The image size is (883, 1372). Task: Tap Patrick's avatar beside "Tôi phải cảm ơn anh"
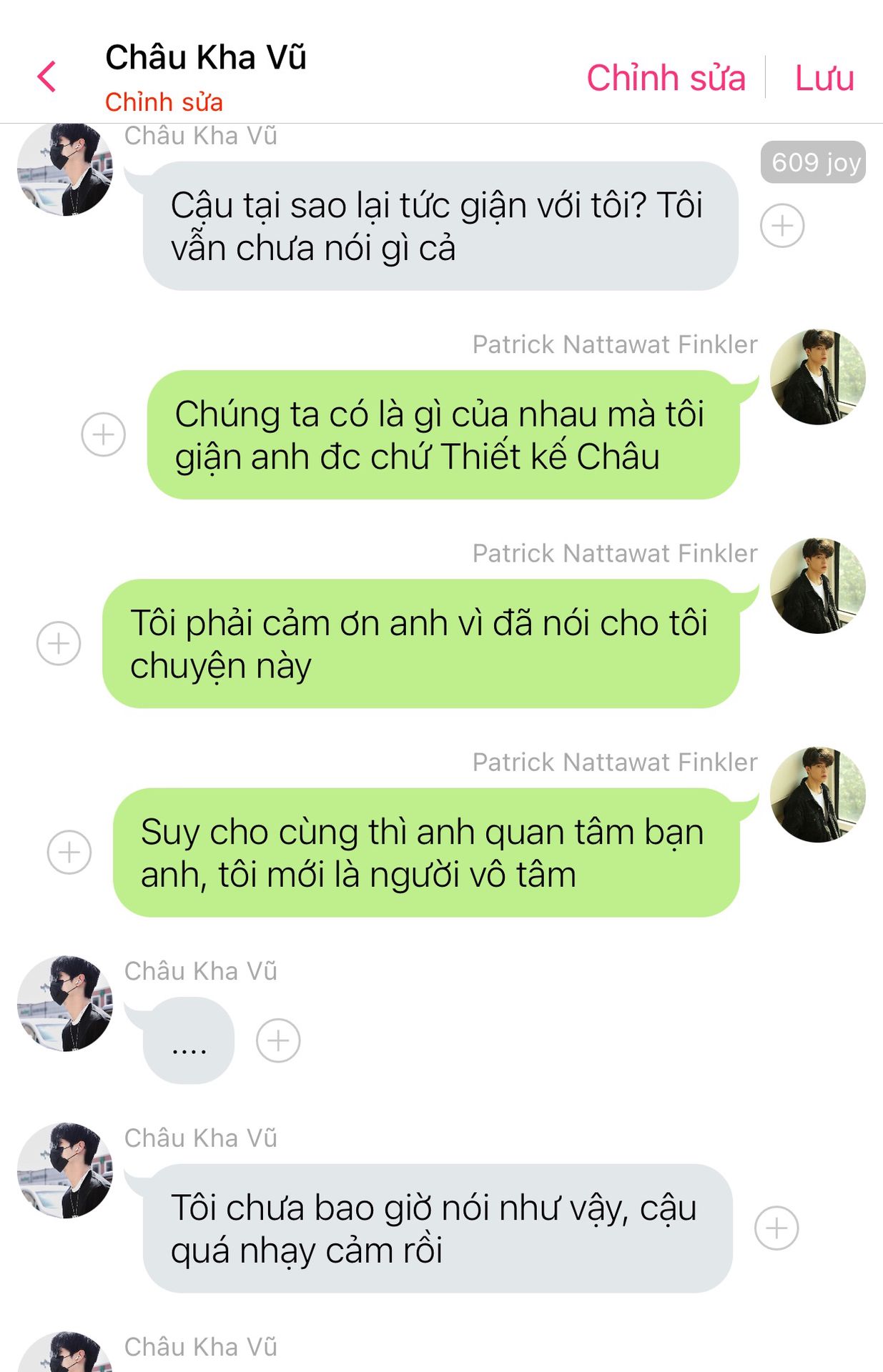click(x=817, y=586)
